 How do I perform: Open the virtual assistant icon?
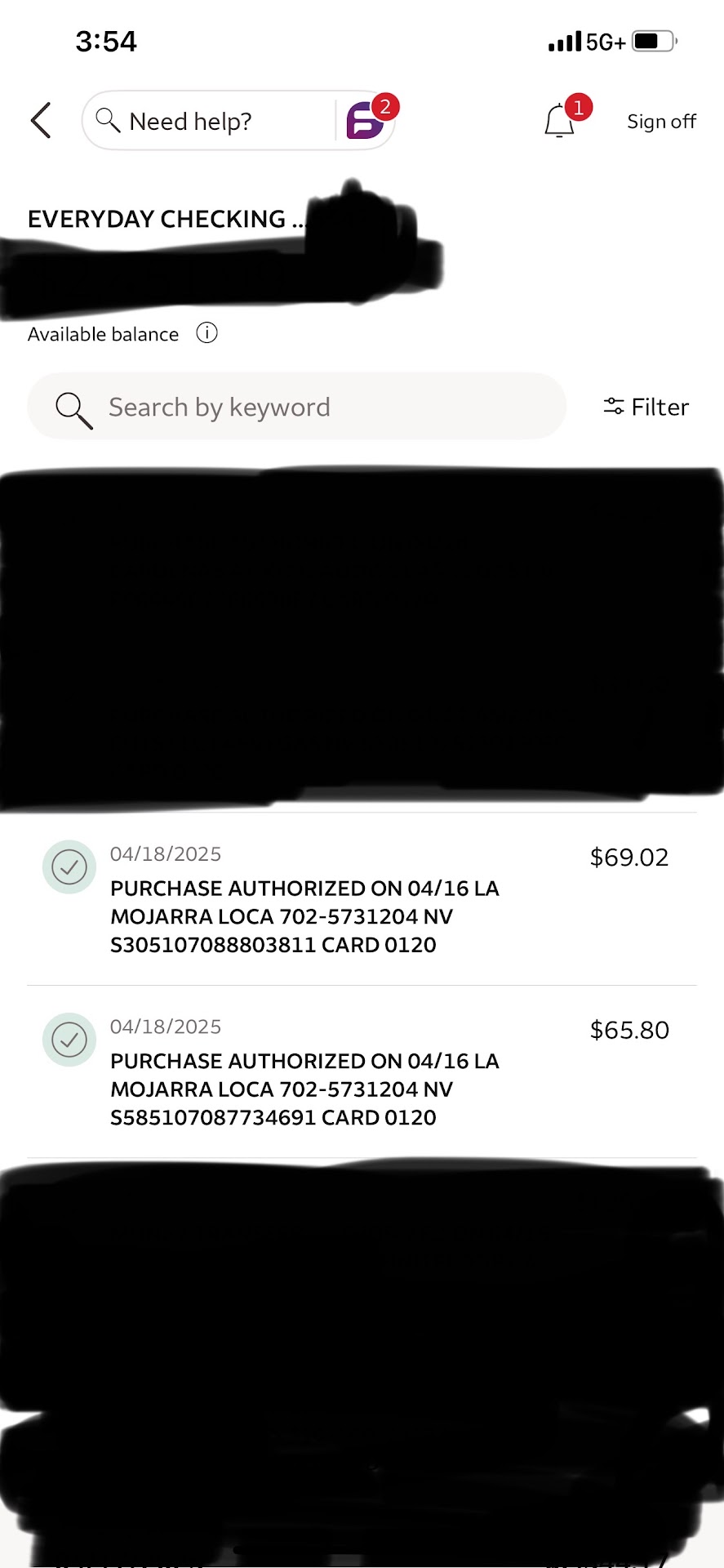(x=366, y=121)
